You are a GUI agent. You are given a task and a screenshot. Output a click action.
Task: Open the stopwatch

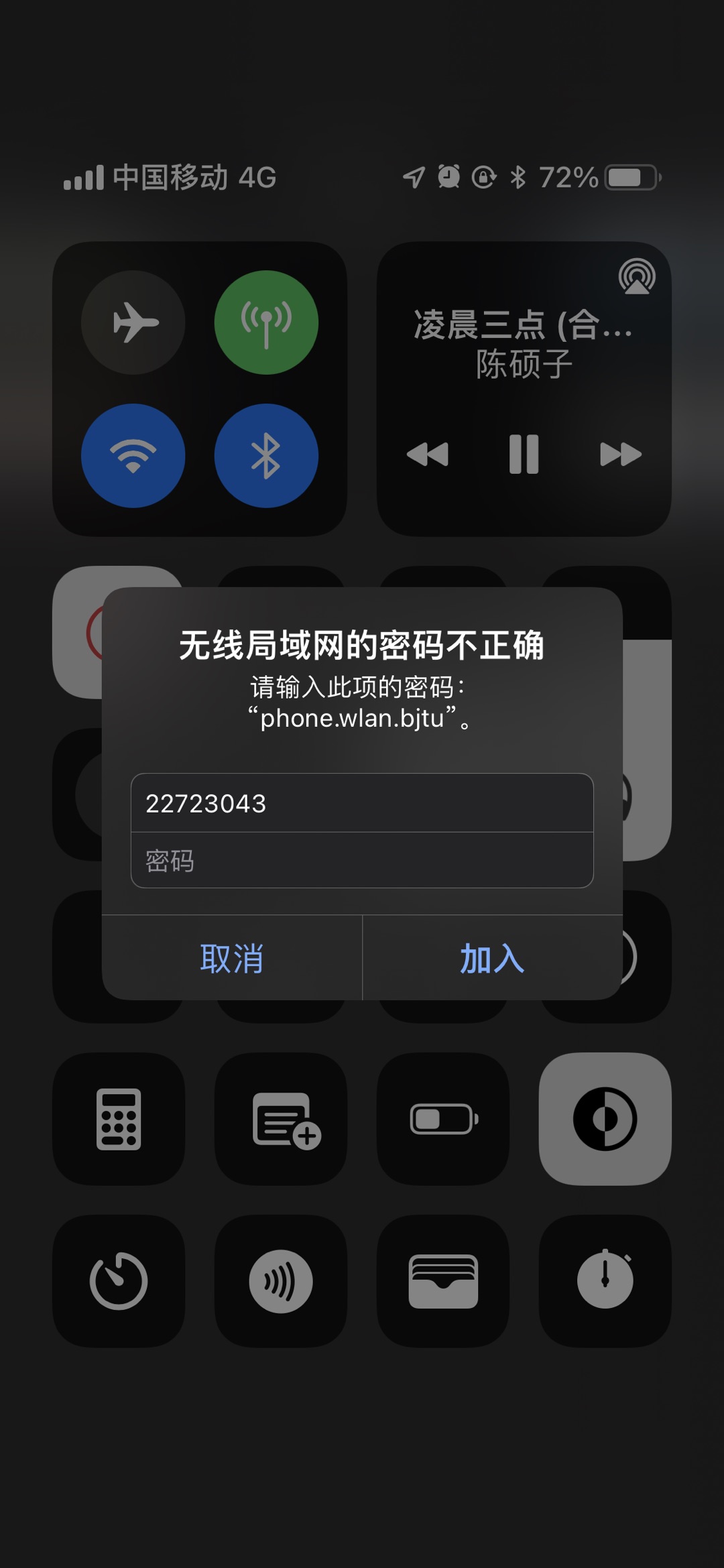click(x=605, y=1281)
